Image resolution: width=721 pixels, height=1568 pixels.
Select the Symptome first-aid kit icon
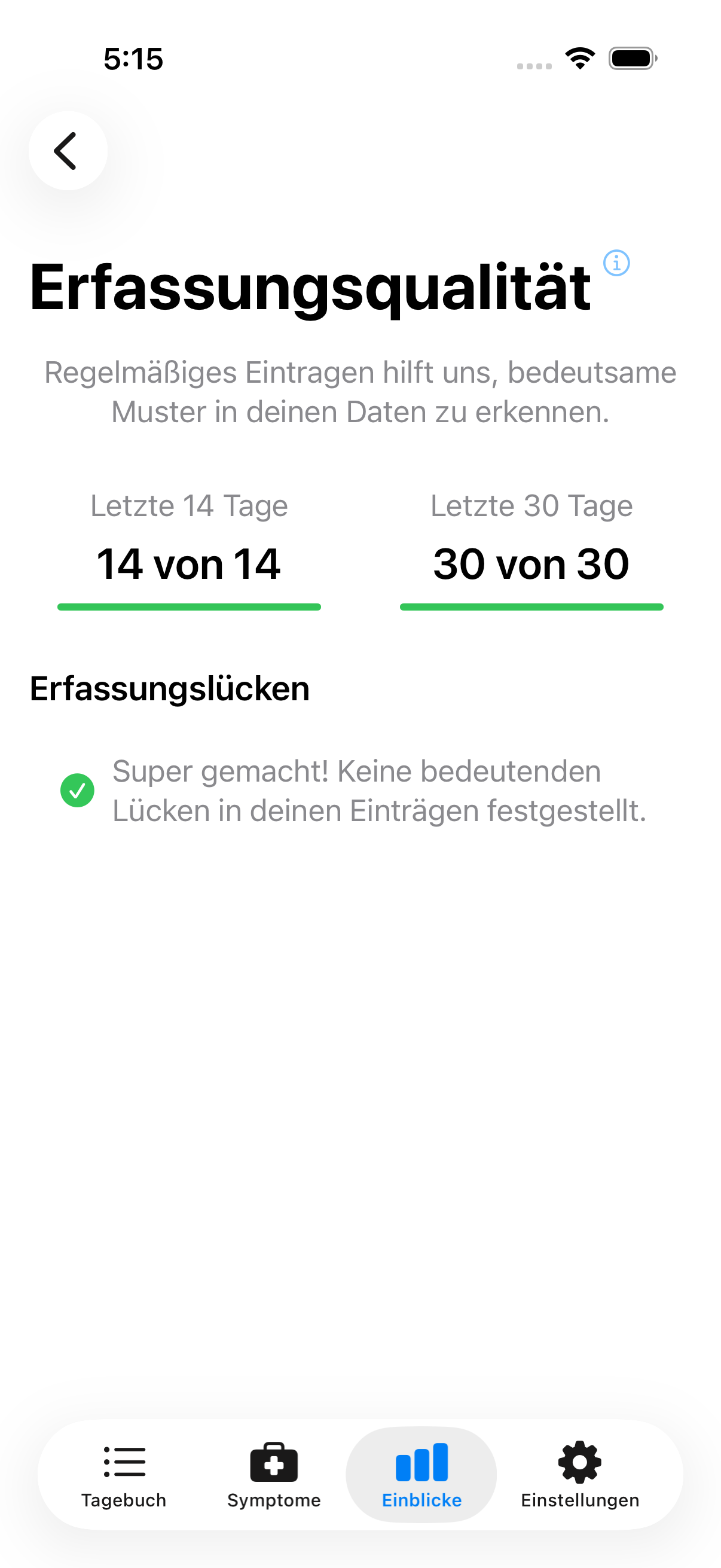pyautogui.click(x=274, y=1463)
